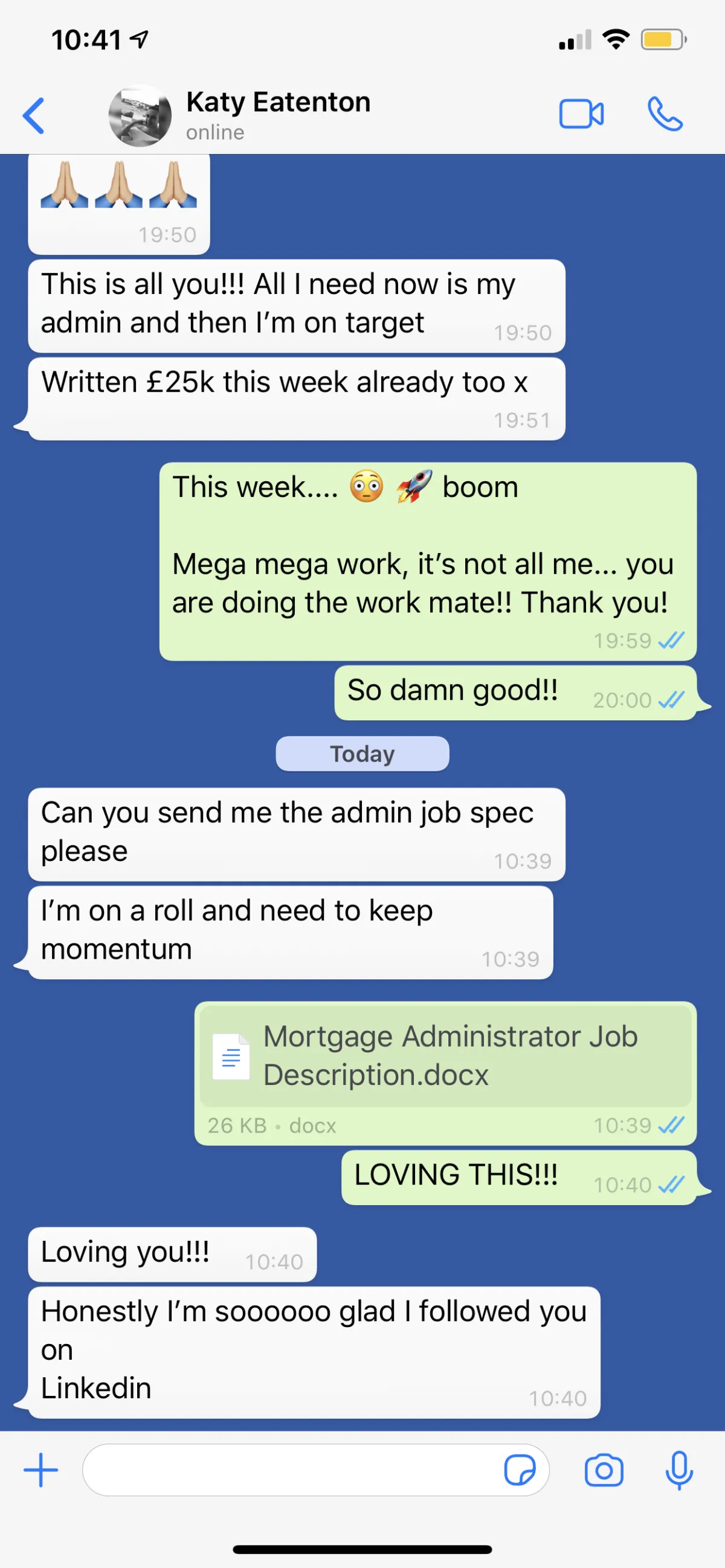
Task: Go back to the chats list
Action: (x=33, y=115)
